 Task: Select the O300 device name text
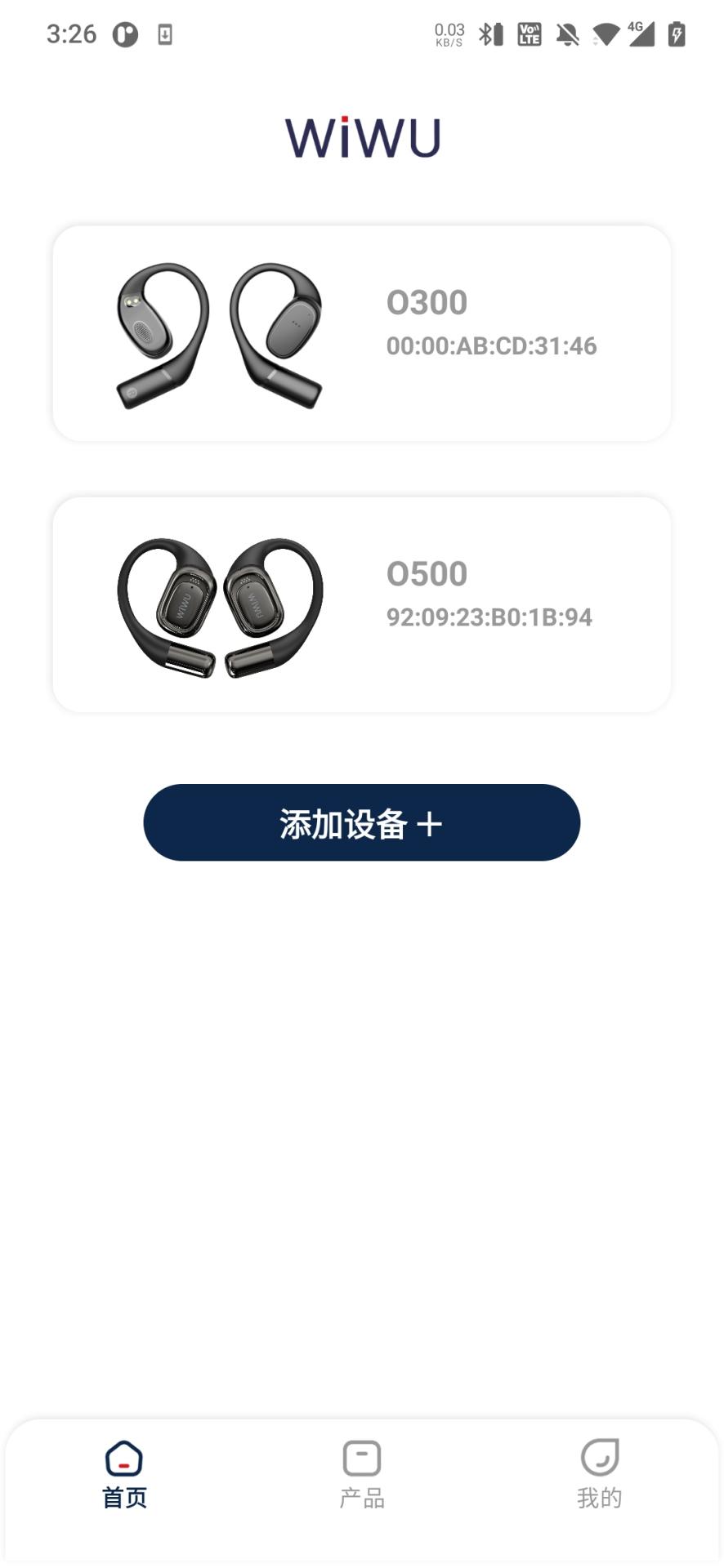(427, 303)
